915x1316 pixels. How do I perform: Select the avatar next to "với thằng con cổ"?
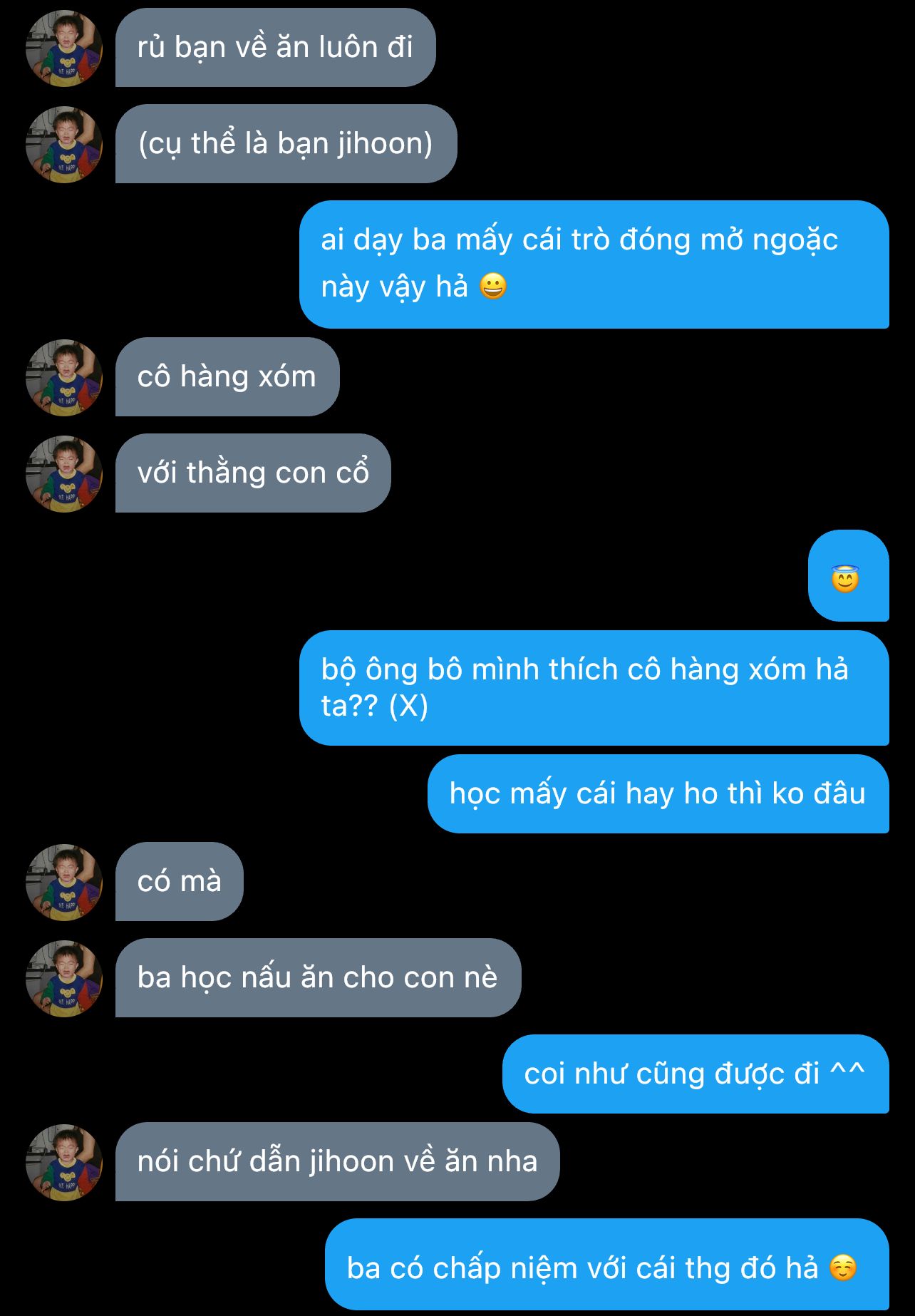64,474
